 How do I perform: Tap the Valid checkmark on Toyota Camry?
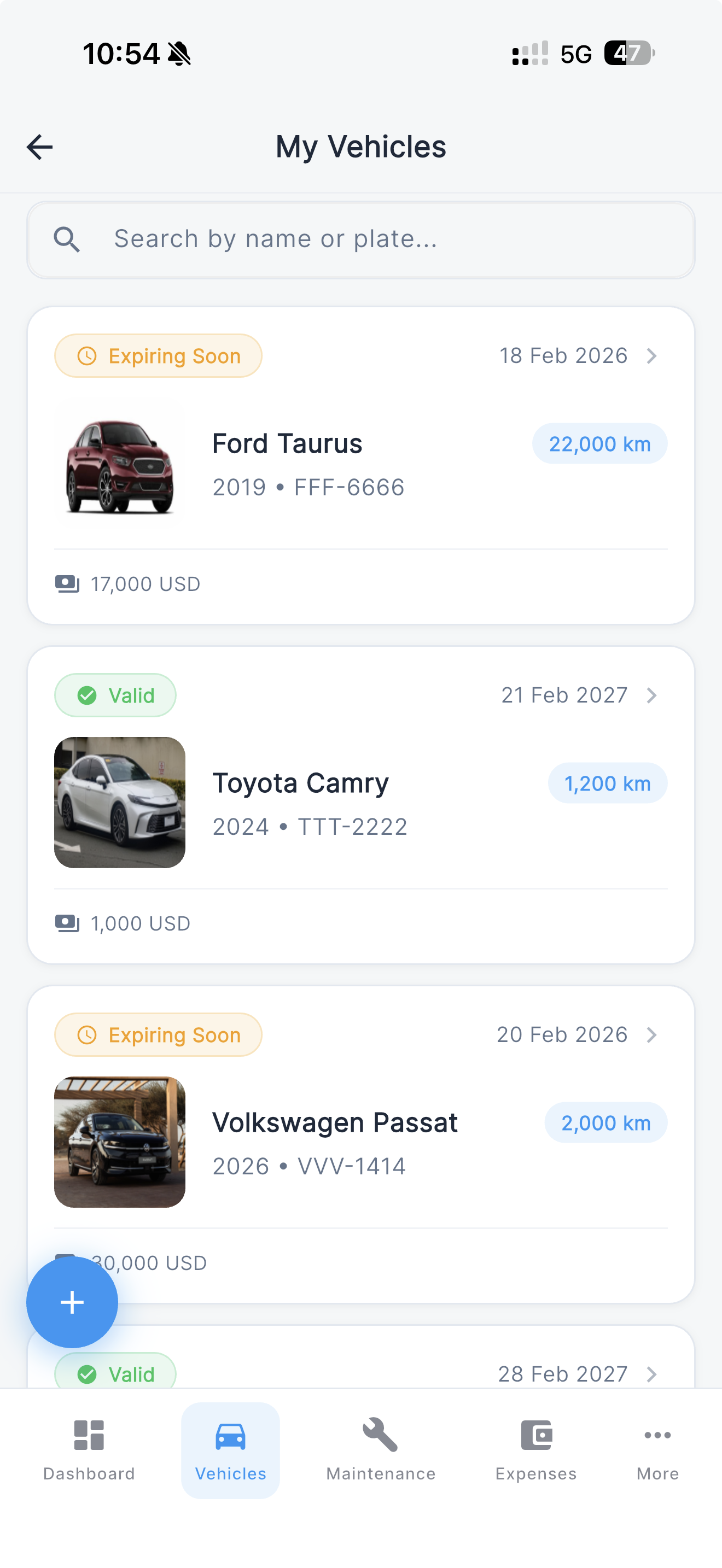tap(86, 695)
